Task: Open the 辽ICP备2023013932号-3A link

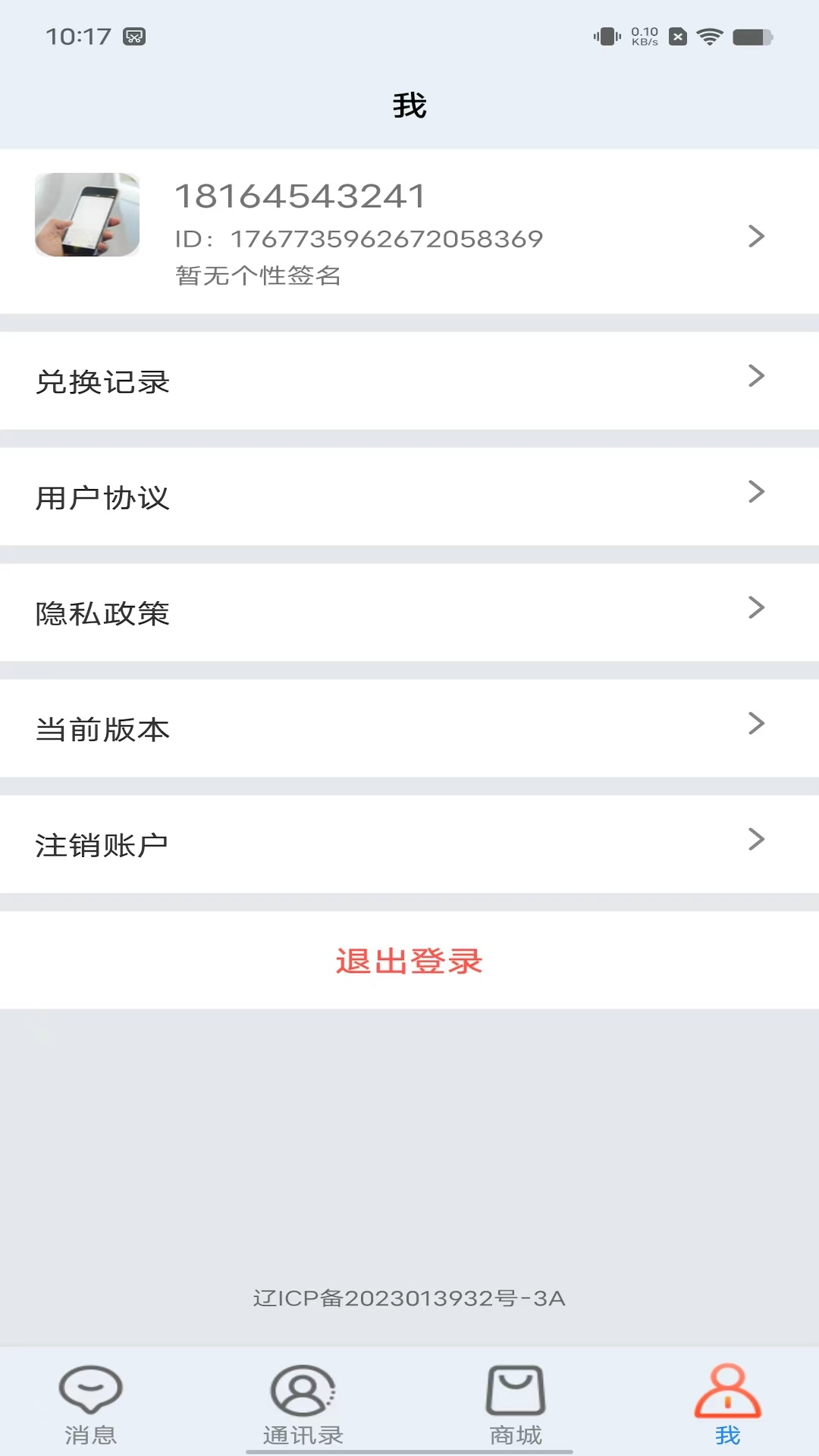Action: pyautogui.click(x=409, y=1298)
